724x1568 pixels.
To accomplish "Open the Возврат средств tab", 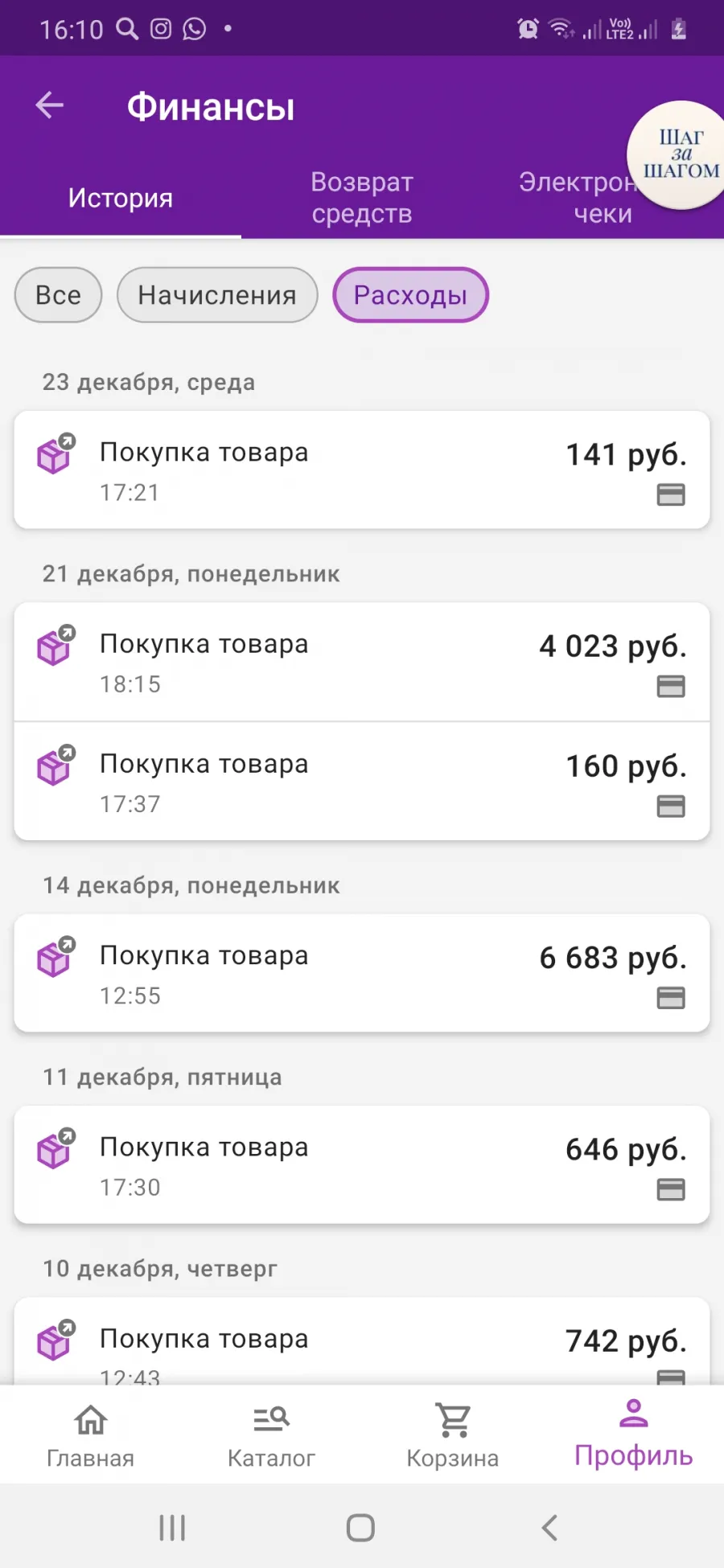I will (x=362, y=198).
